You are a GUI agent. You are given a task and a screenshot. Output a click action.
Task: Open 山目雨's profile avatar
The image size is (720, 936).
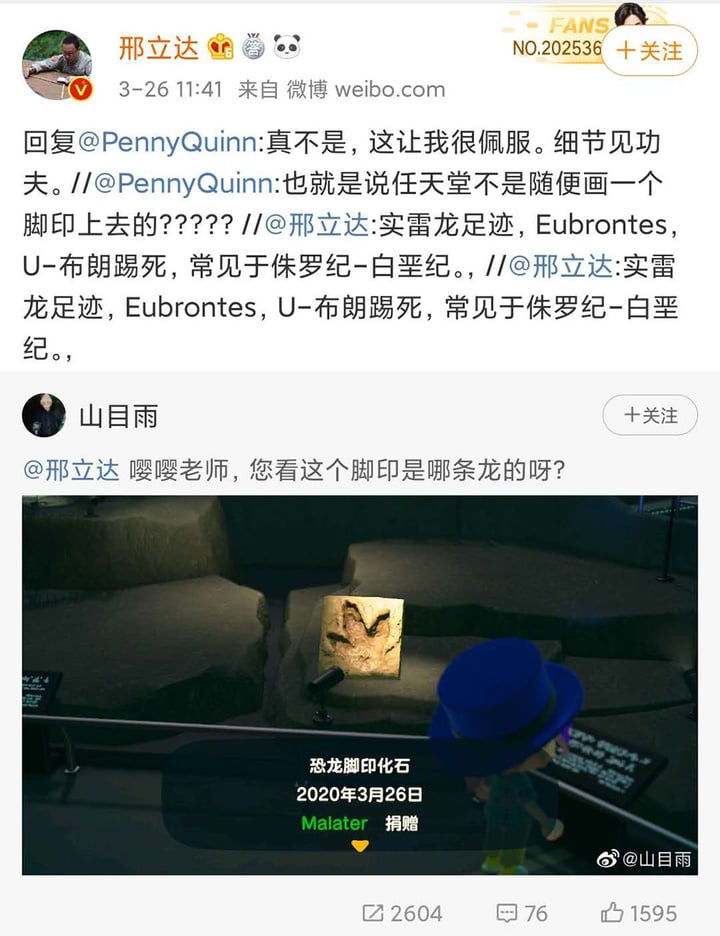(44, 415)
